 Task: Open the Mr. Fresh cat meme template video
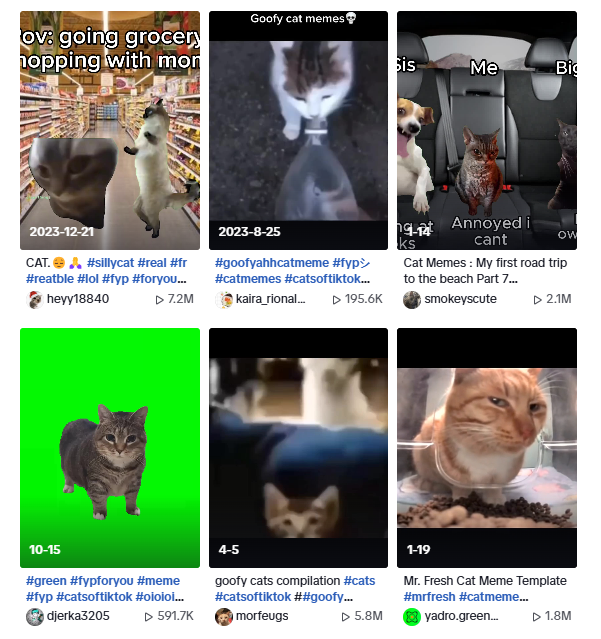tap(487, 447)
